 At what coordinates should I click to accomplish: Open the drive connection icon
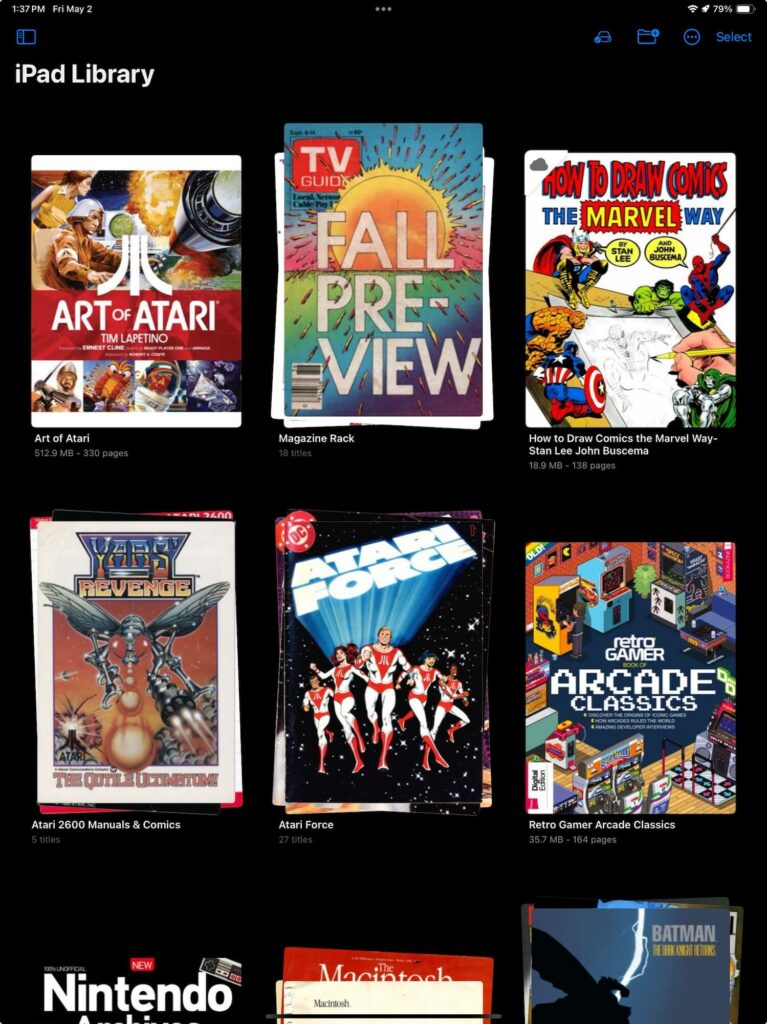(602, 37)
